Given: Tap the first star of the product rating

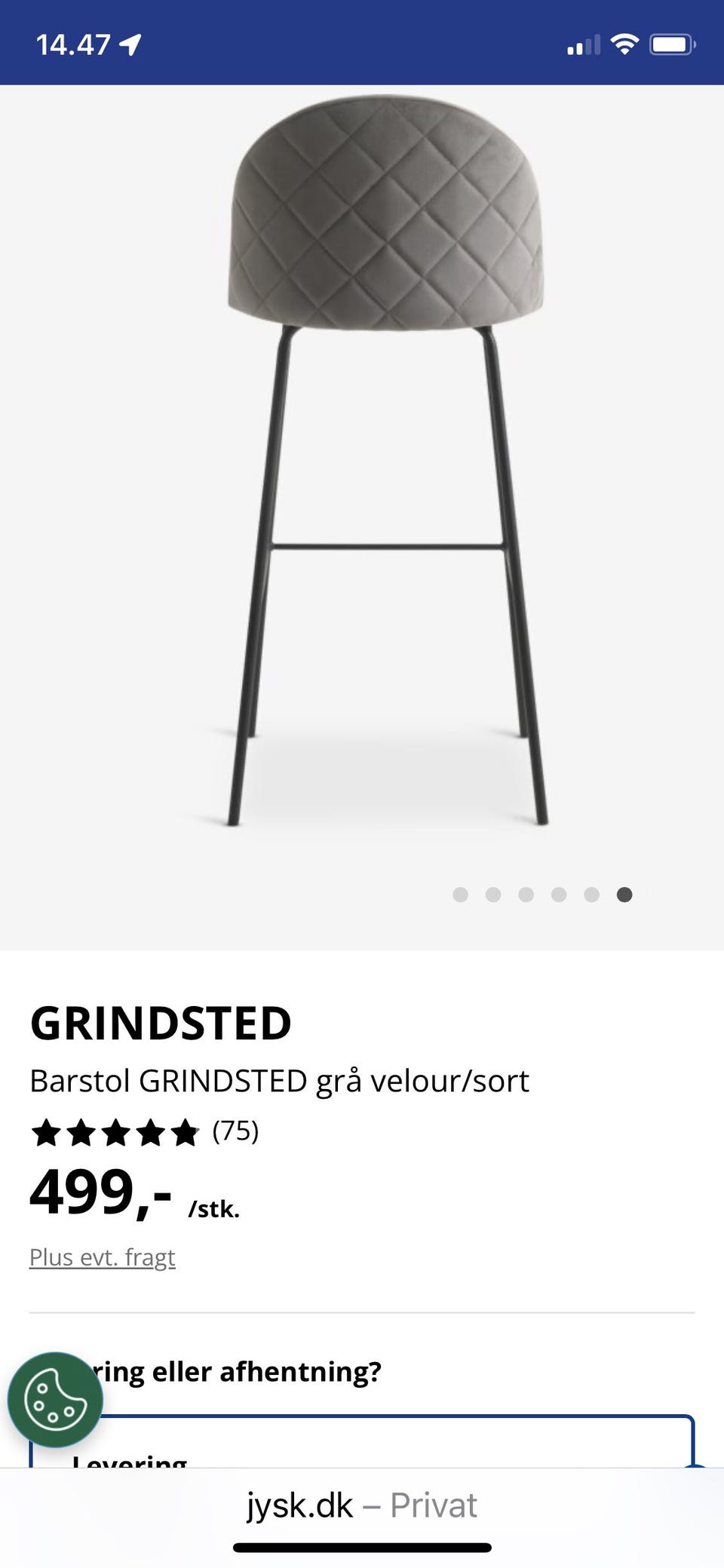Looking at the screenshot, I should [x=46, y=1131].
